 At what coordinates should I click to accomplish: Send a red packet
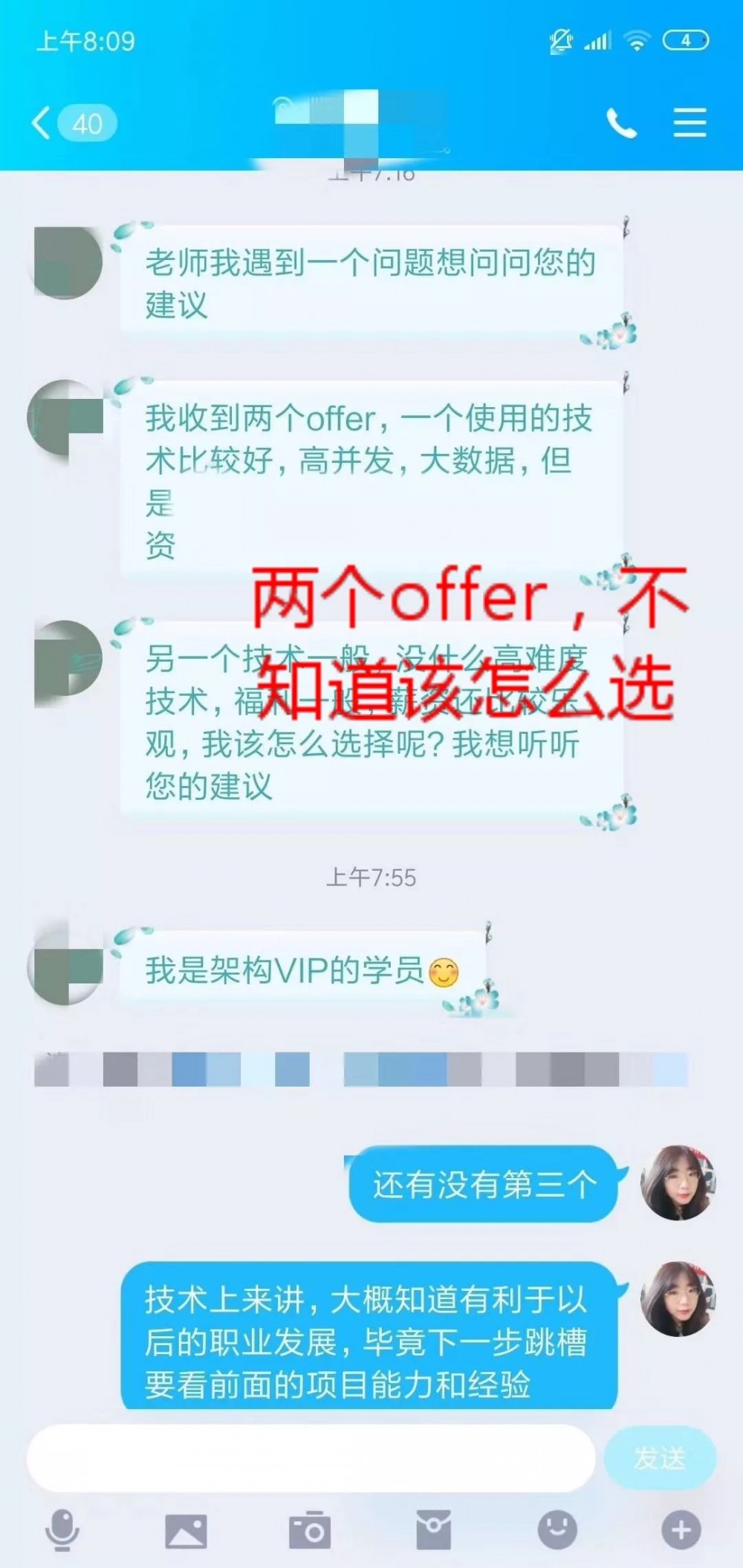(433, 1530)
